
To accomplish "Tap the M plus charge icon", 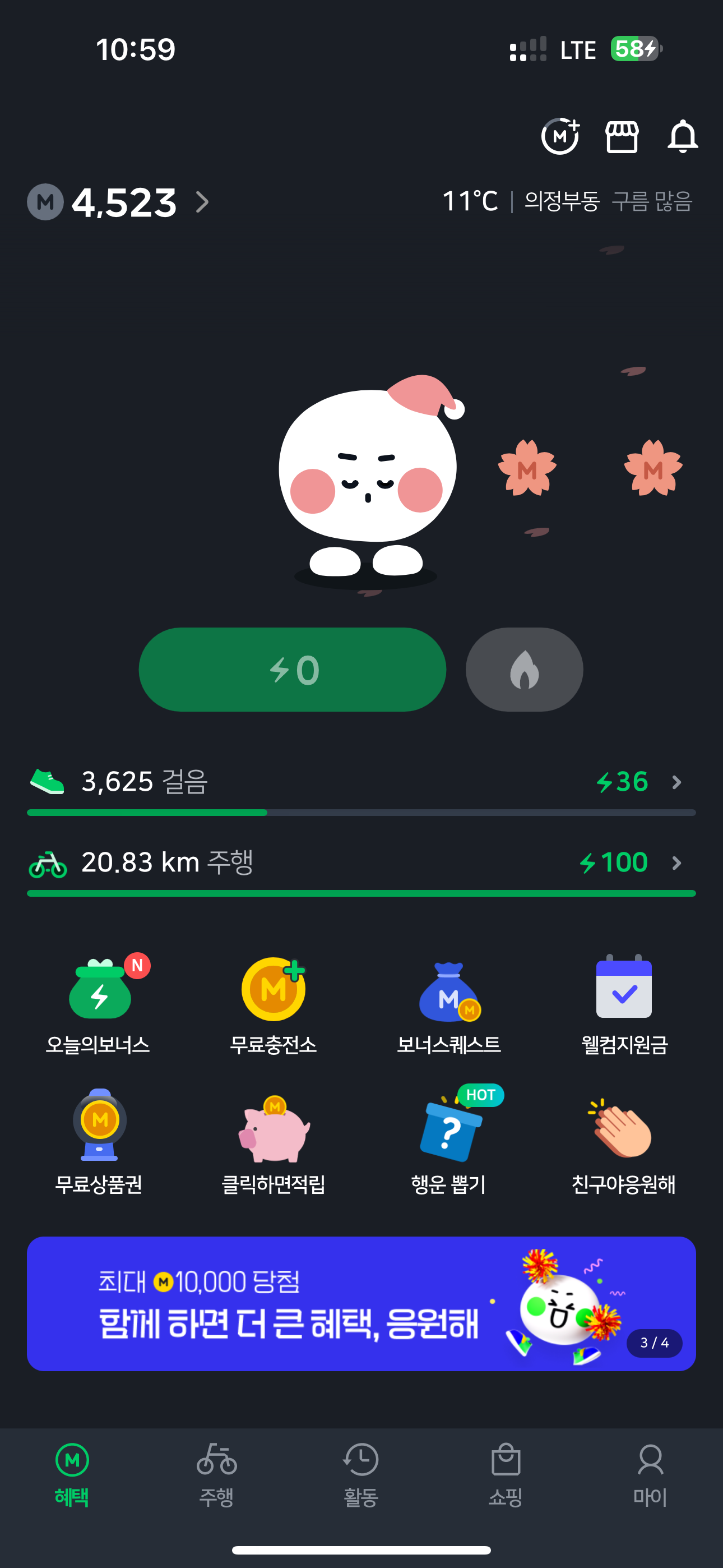I will point(560,136).
